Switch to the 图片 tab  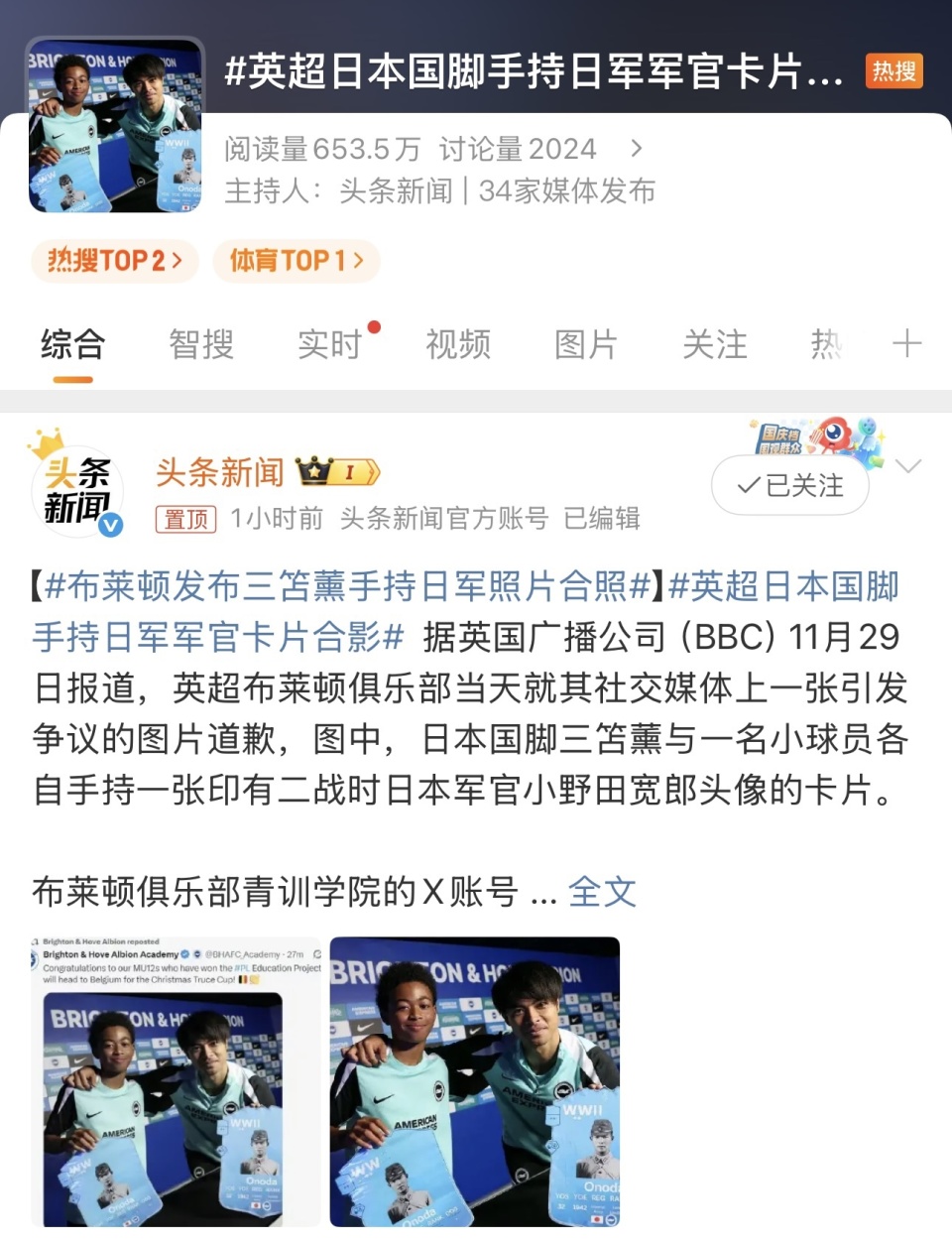pos(586,344)
